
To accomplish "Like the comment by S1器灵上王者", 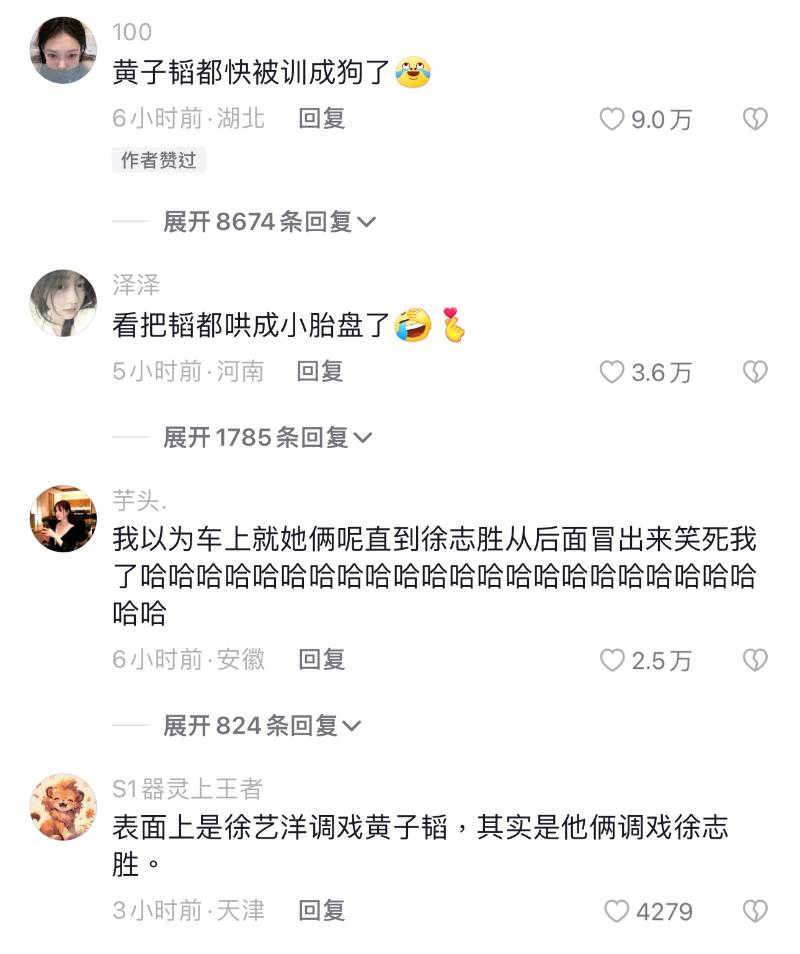I will pos(617,911).
